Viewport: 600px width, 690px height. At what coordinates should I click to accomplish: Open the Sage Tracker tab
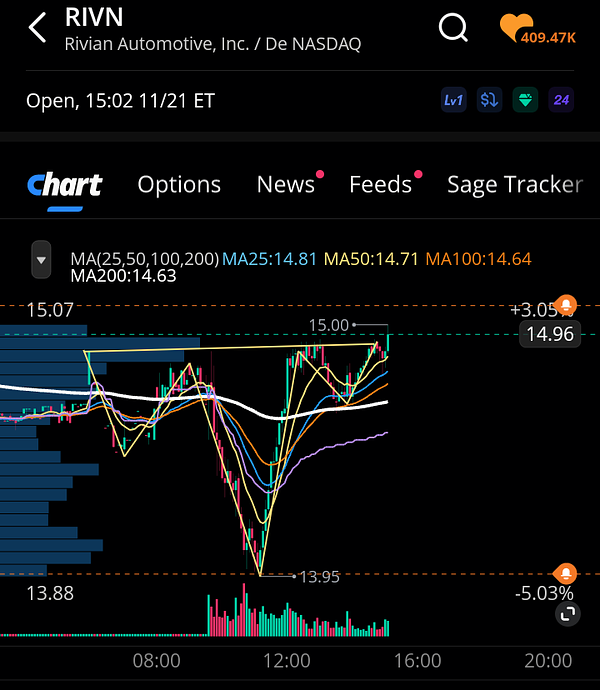coord(514,184)
